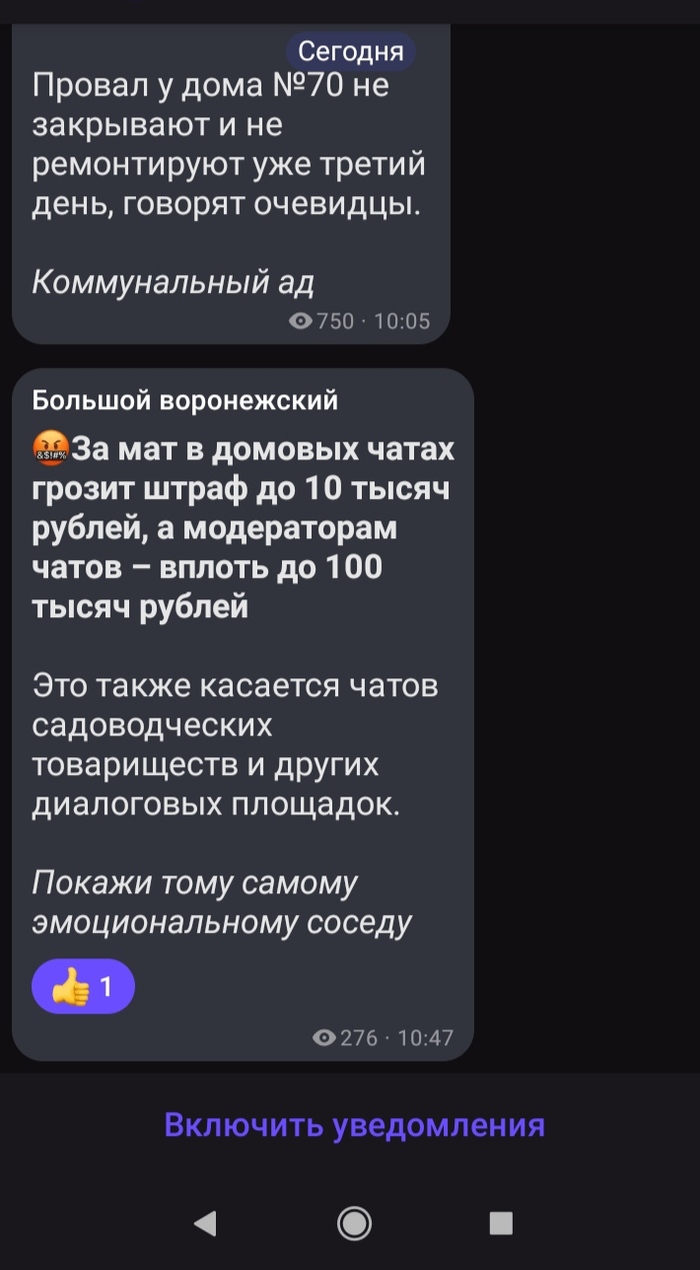Return to the home screen

point(354,1222)
